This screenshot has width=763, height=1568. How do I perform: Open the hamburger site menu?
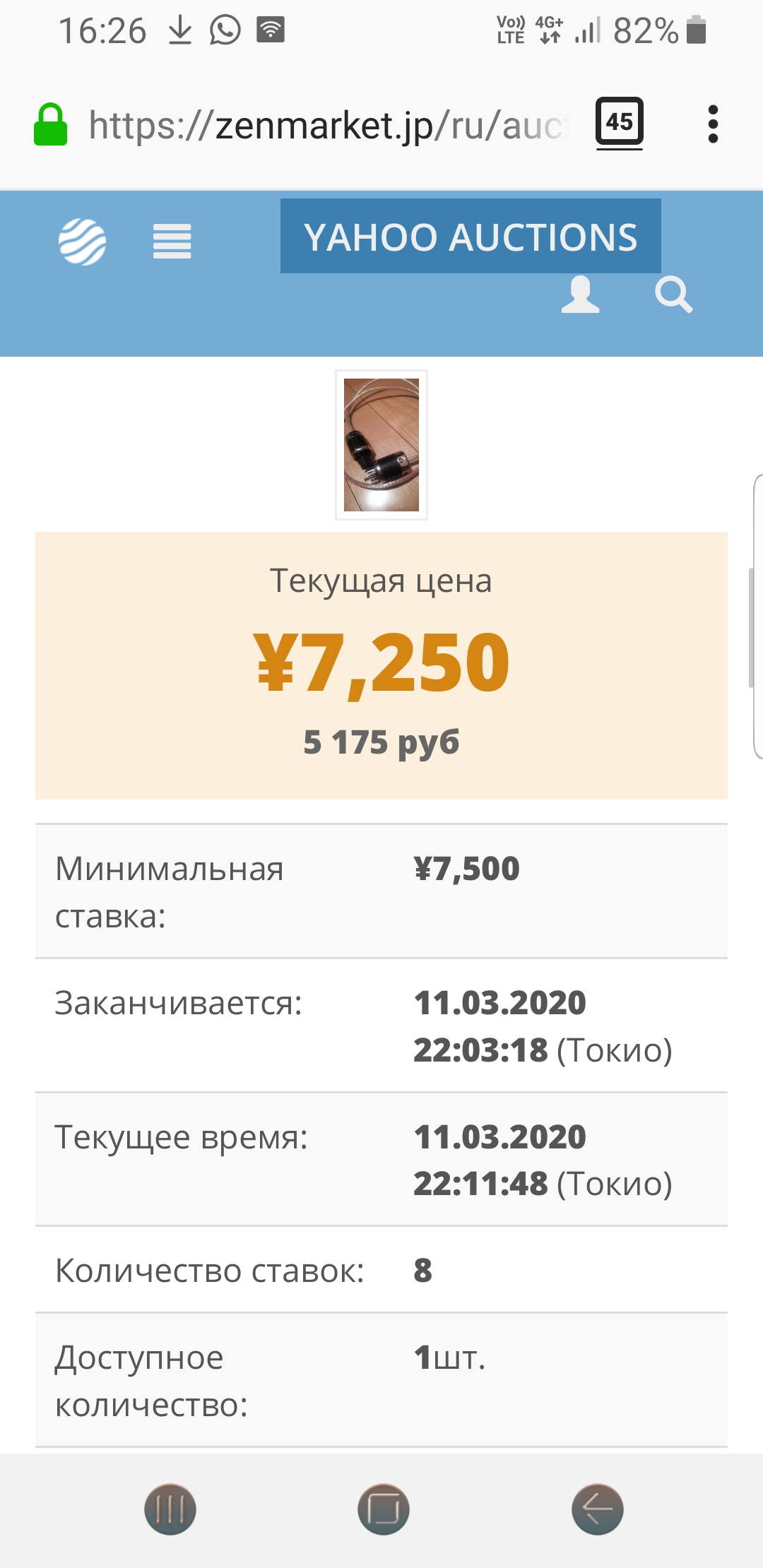coord(172,242)
